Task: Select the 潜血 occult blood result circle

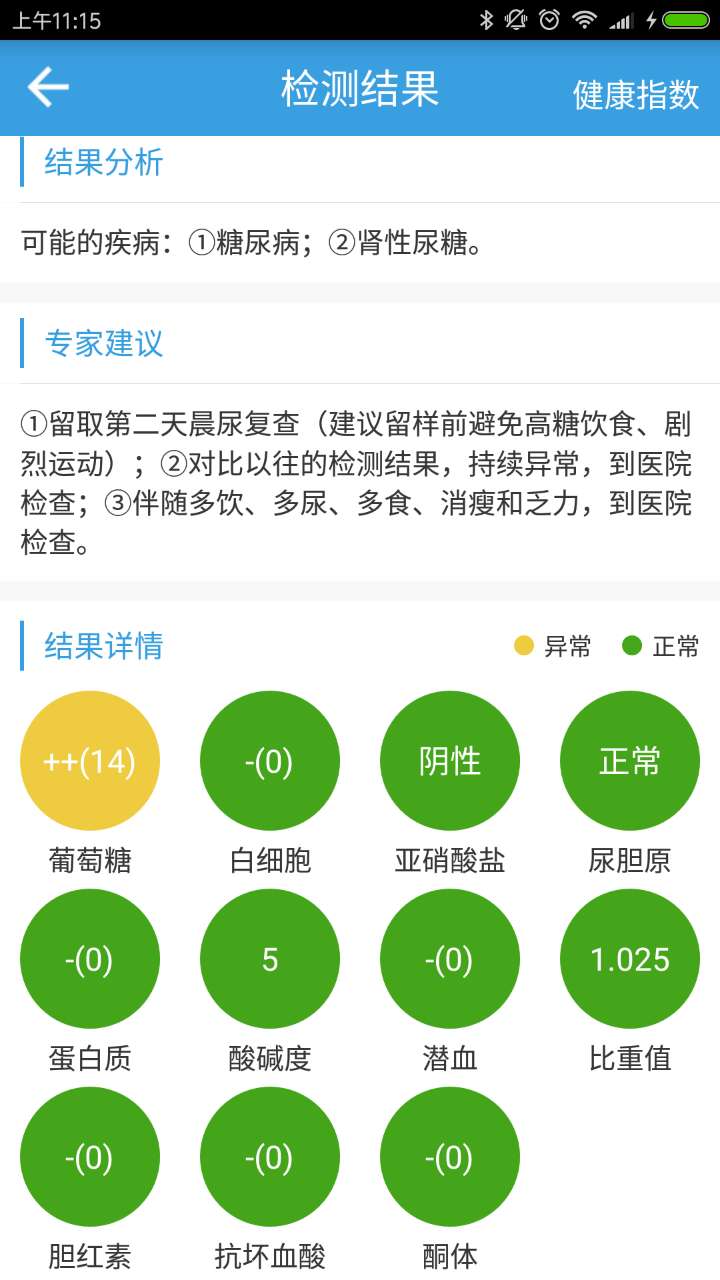Action: pos(450,957)
